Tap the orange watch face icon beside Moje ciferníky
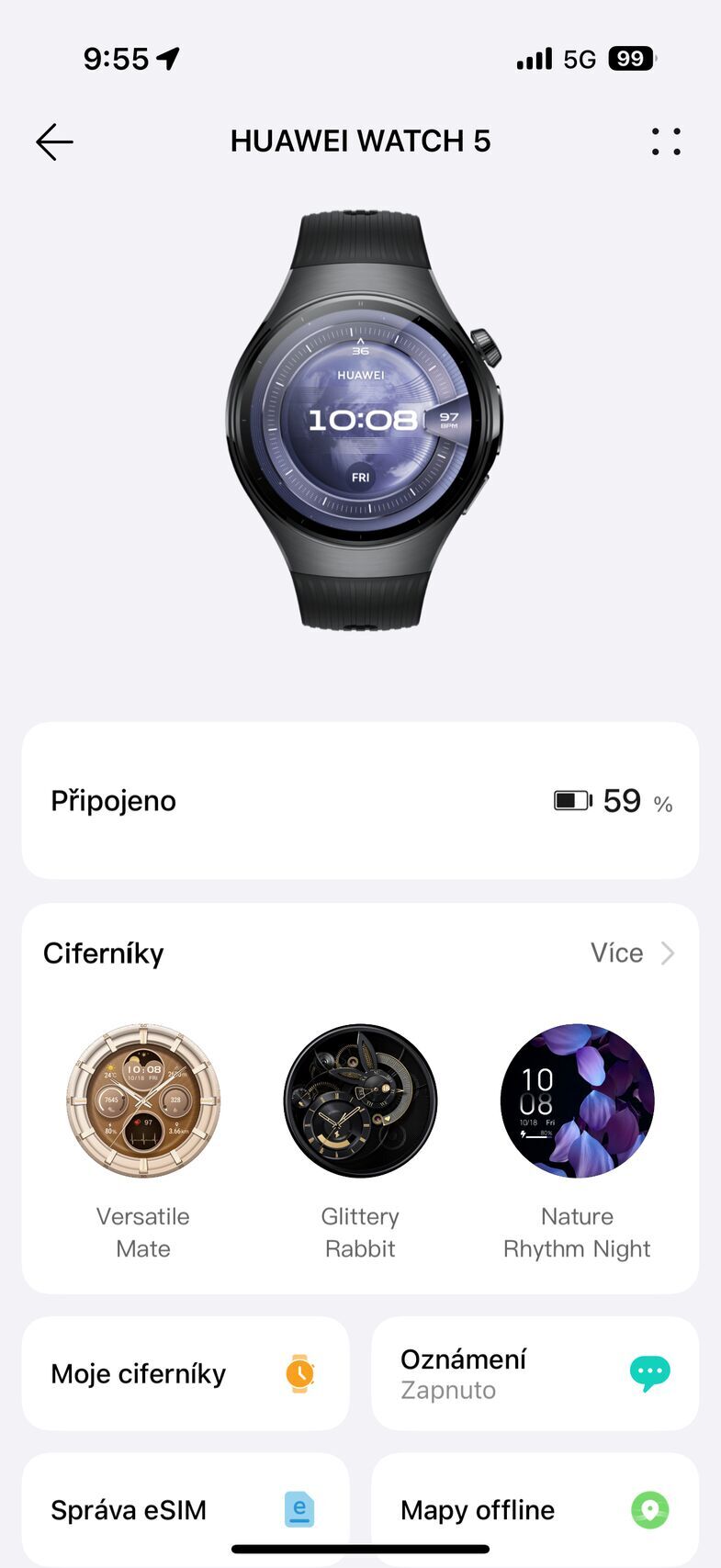This screenshot has height=1568, width=721. pos(299,1373)
